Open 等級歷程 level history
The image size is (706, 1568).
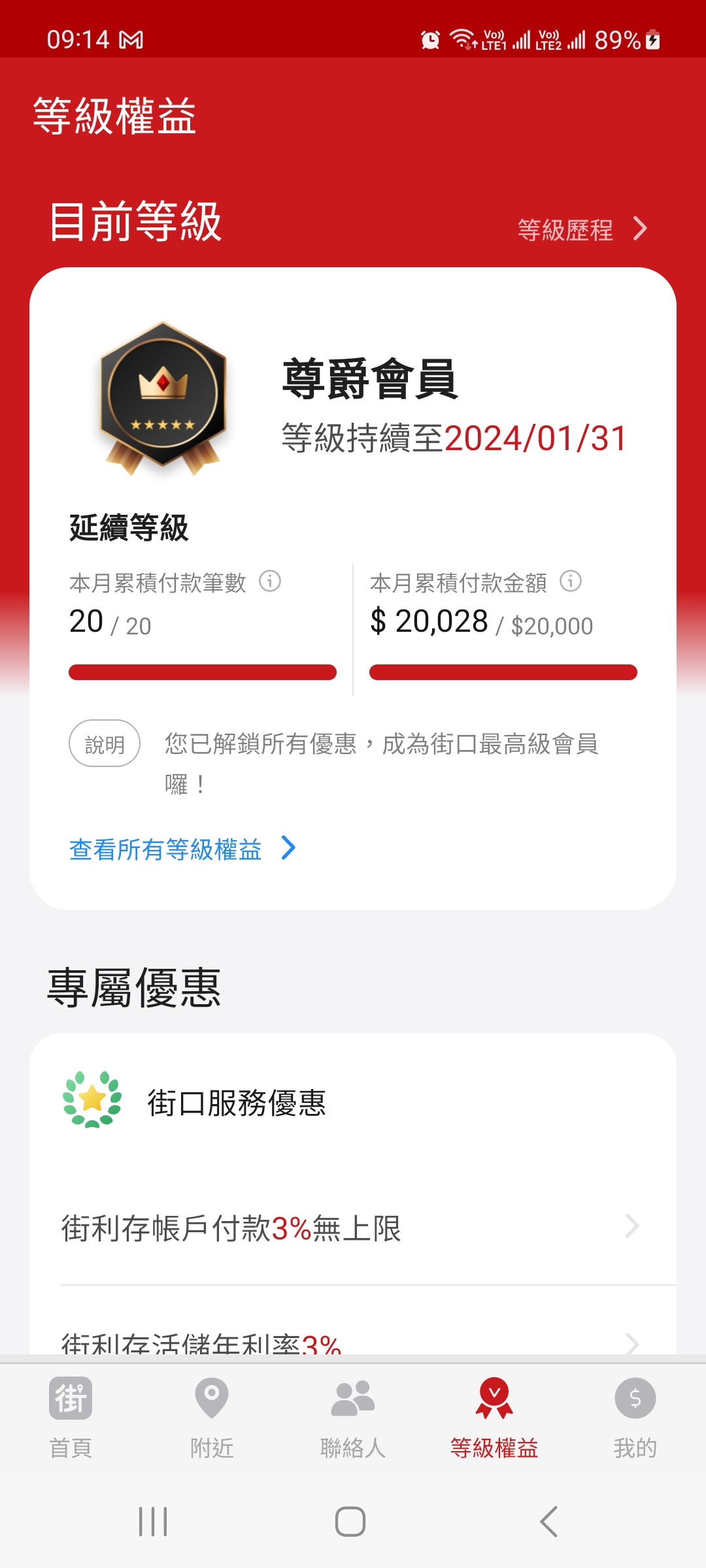pyautogui.click(x=582, y=229)
